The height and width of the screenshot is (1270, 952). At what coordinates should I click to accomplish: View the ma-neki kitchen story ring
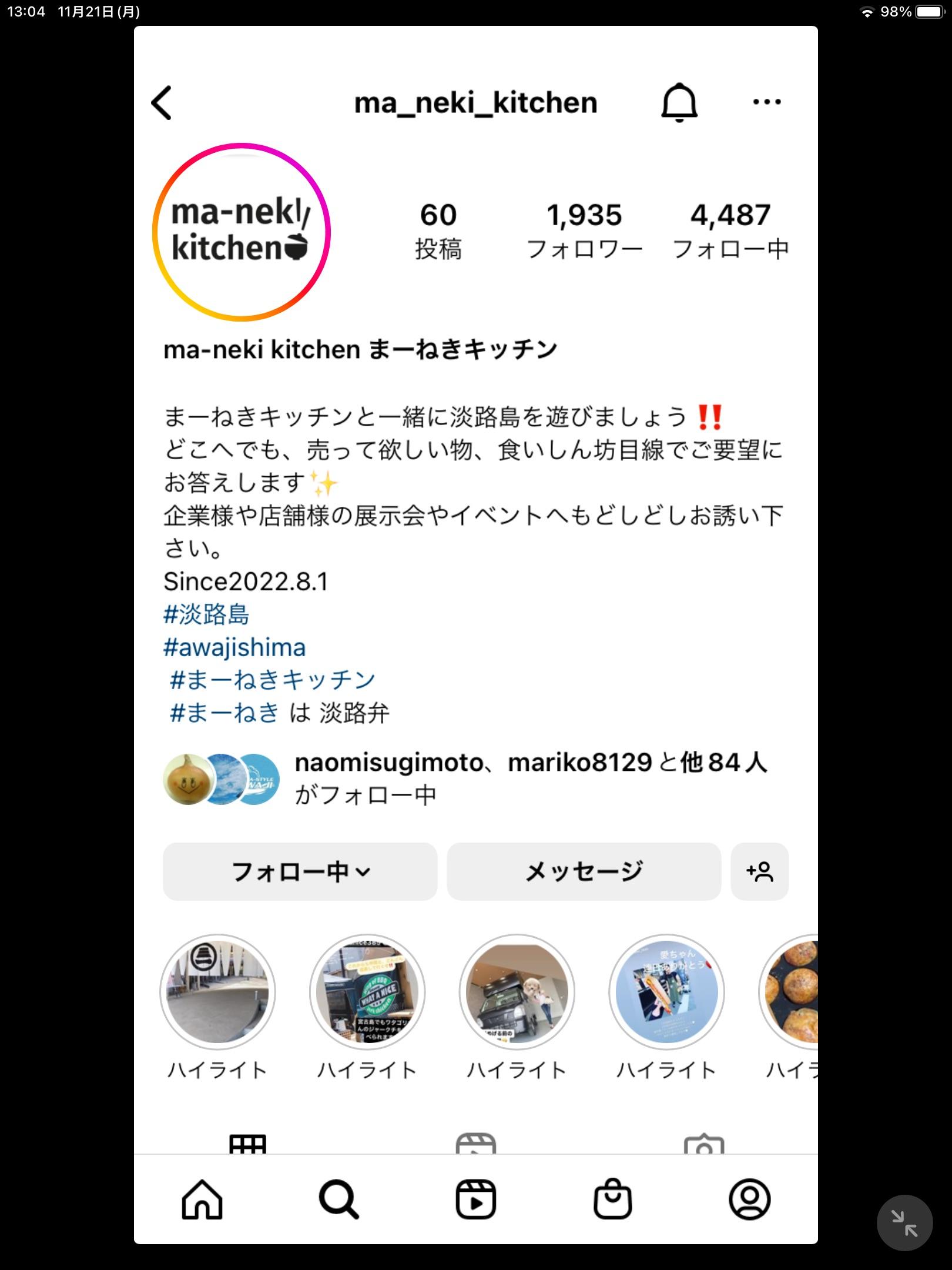(242, 232)
